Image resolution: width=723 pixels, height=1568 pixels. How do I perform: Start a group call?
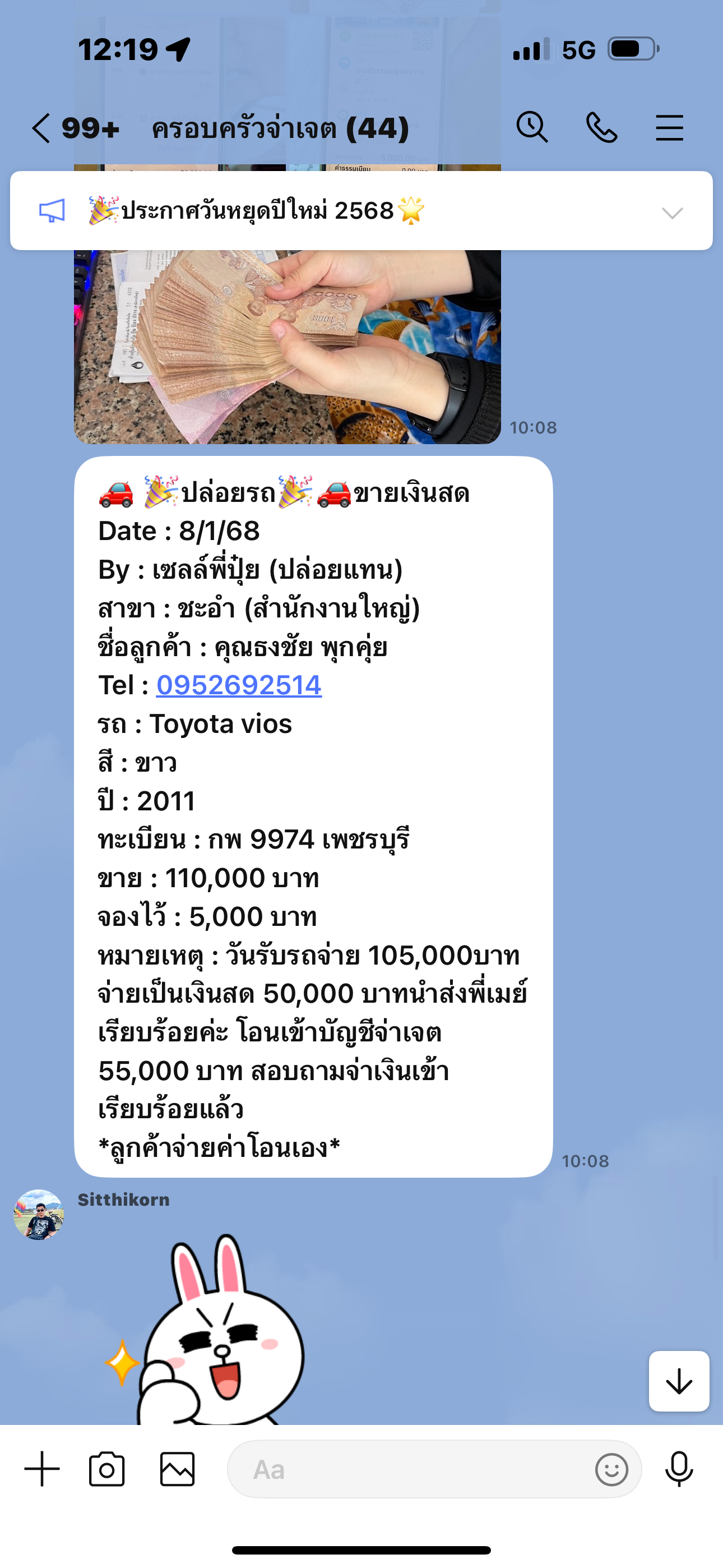click(601, 128)
